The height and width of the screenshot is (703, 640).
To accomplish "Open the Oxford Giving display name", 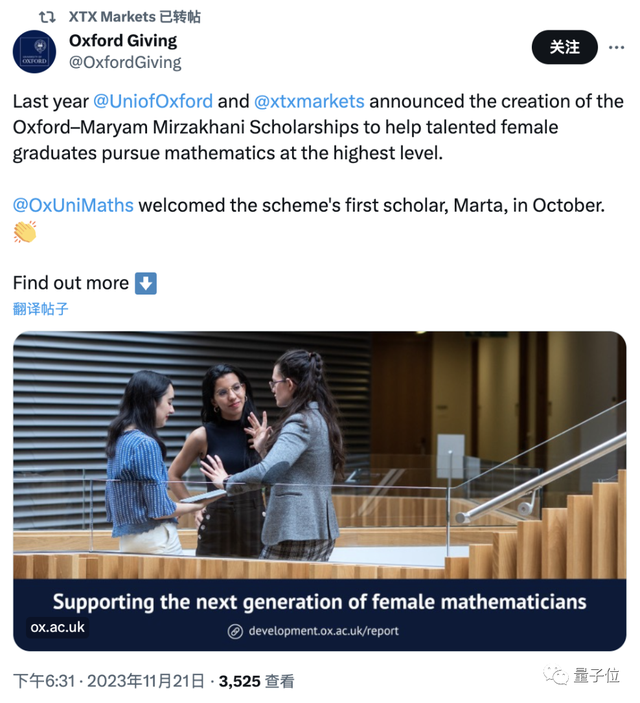I will (x=123, y=41).
